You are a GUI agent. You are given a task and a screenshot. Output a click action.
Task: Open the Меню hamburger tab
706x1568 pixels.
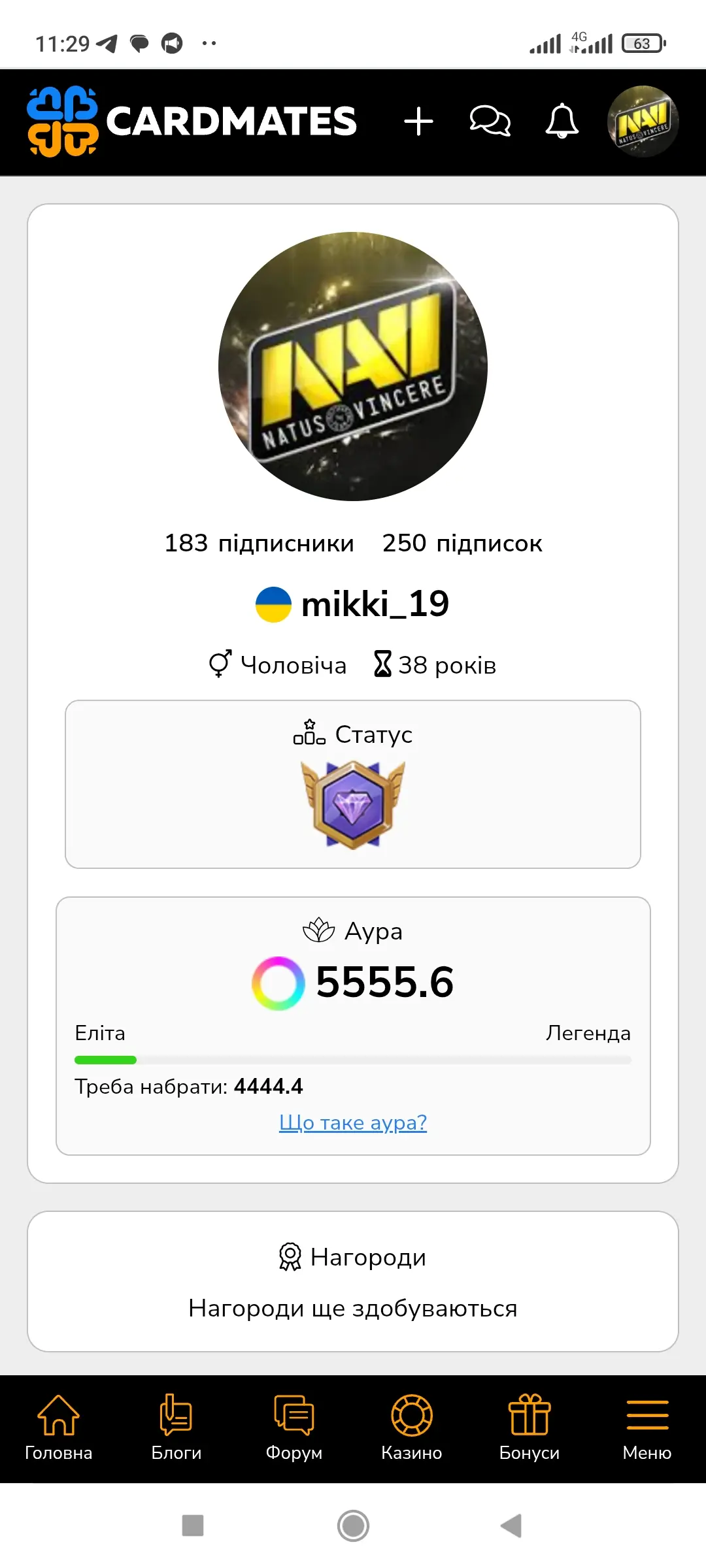[647, 1428]
